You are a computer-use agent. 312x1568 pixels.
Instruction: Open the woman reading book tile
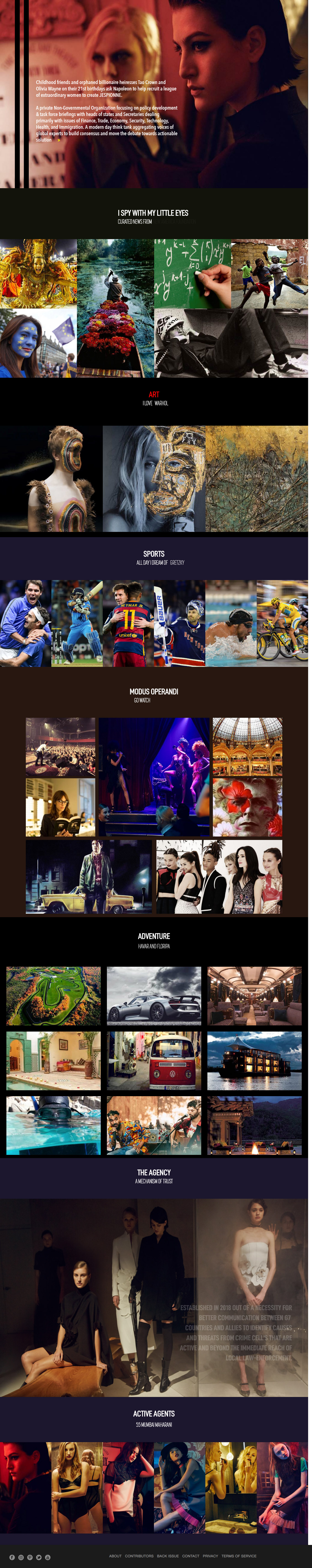(x=60, y=807)
